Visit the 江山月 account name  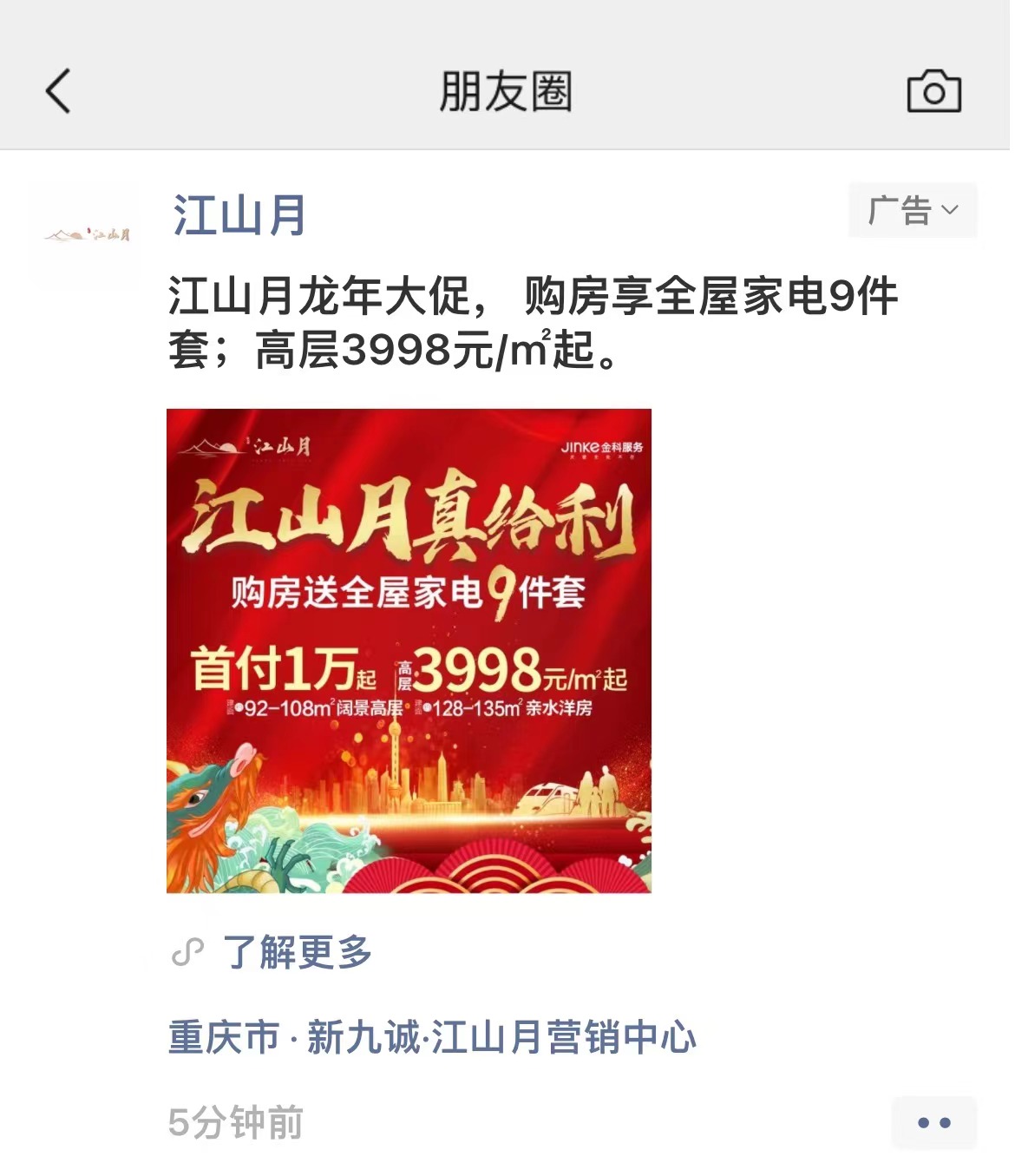239,215
